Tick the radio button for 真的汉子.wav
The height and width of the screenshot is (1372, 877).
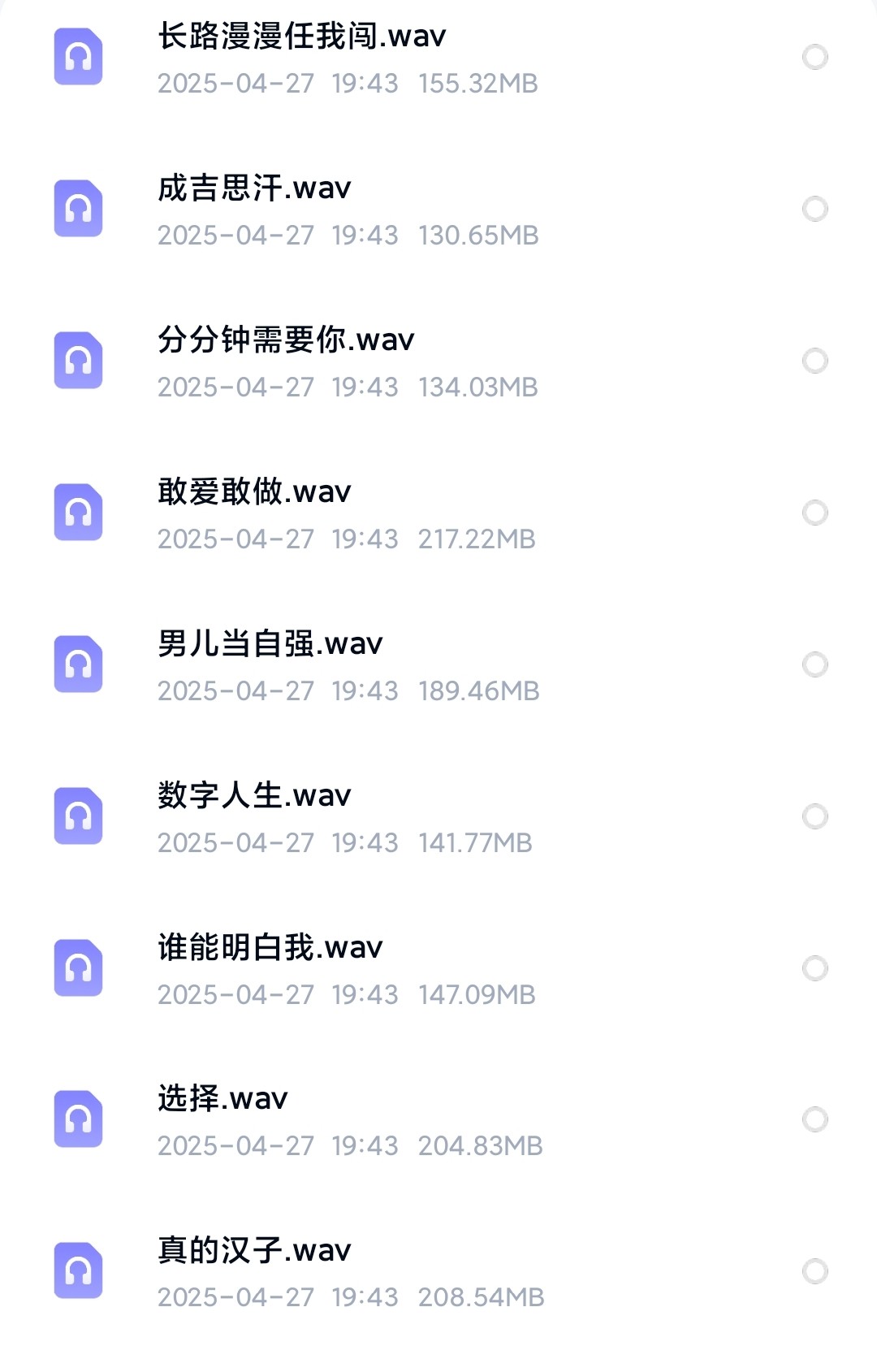(814, 1271)
